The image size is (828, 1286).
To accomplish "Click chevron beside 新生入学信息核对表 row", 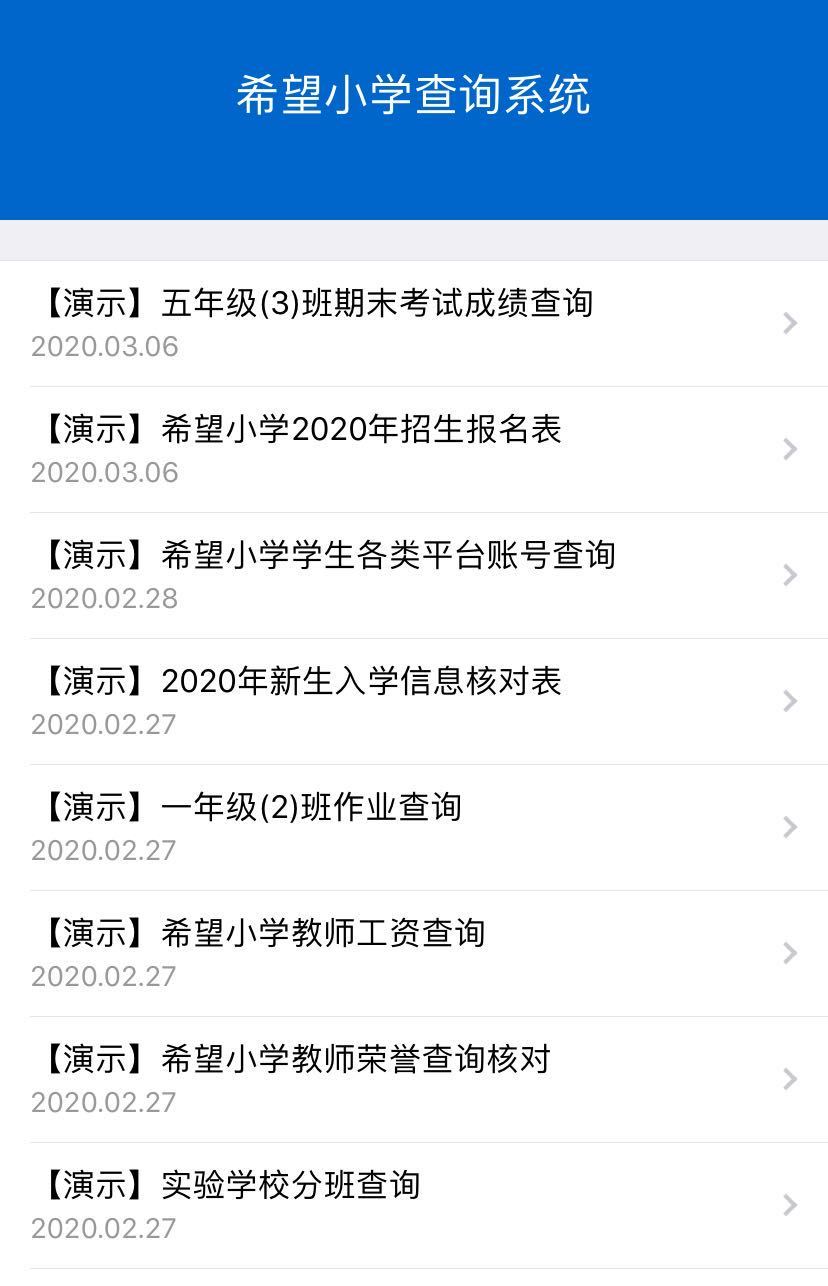I will pyautogui.click(x=789, y=702).
